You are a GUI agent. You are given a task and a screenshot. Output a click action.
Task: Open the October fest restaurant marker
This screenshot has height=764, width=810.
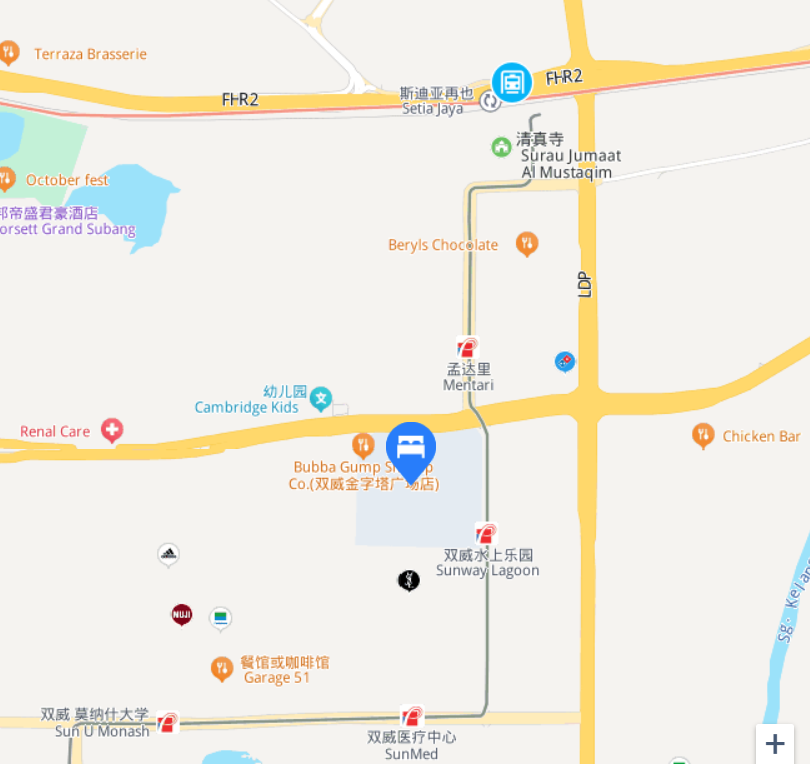pos(6,179)
